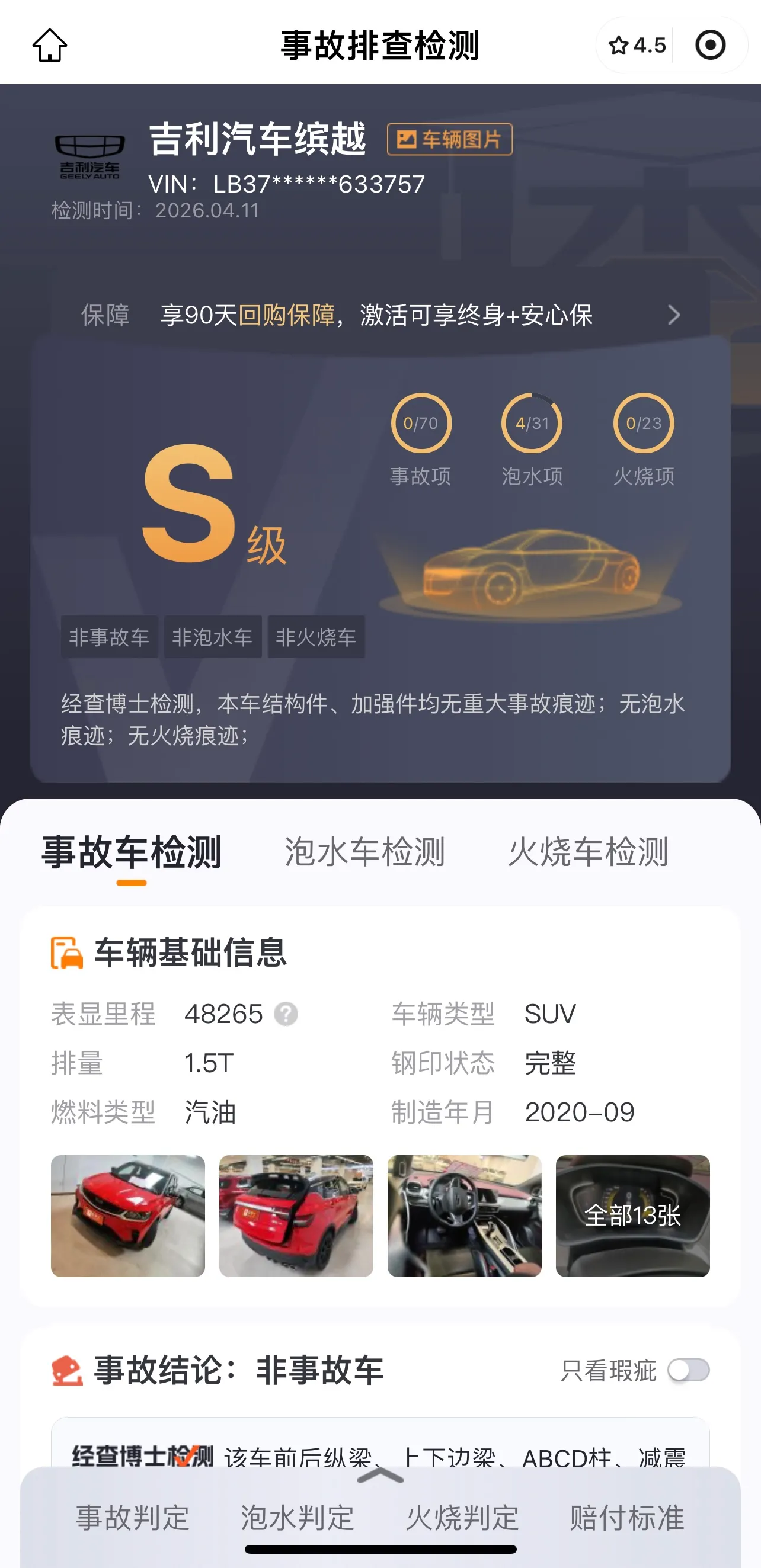View 全部13张 photos
This screenshot has height=1568, width=761.
632,1216
